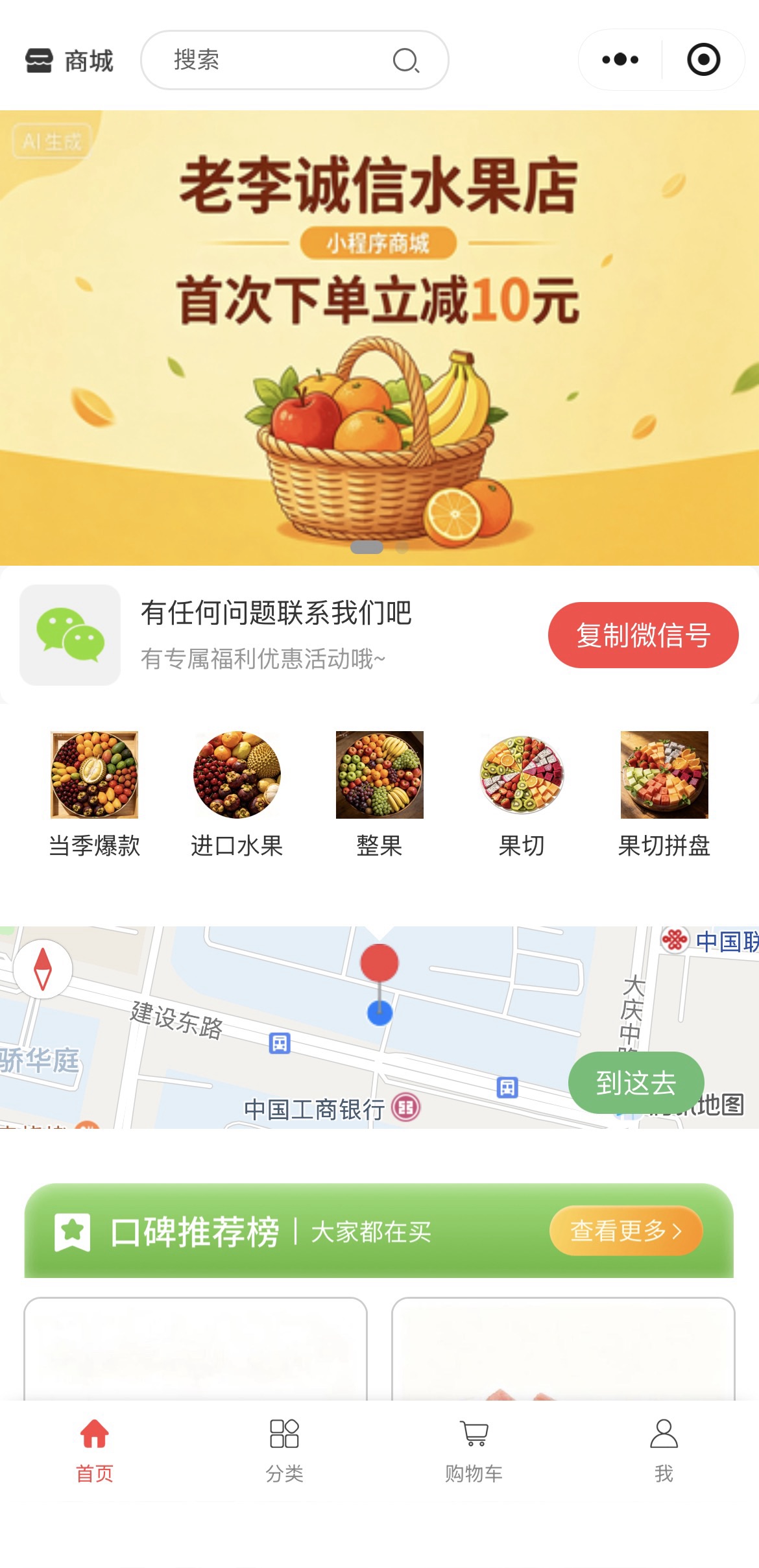This screenshot has width=759, height=1568.
Task: Open the 购物车 tab
Action: click(x=474, y=1451)
